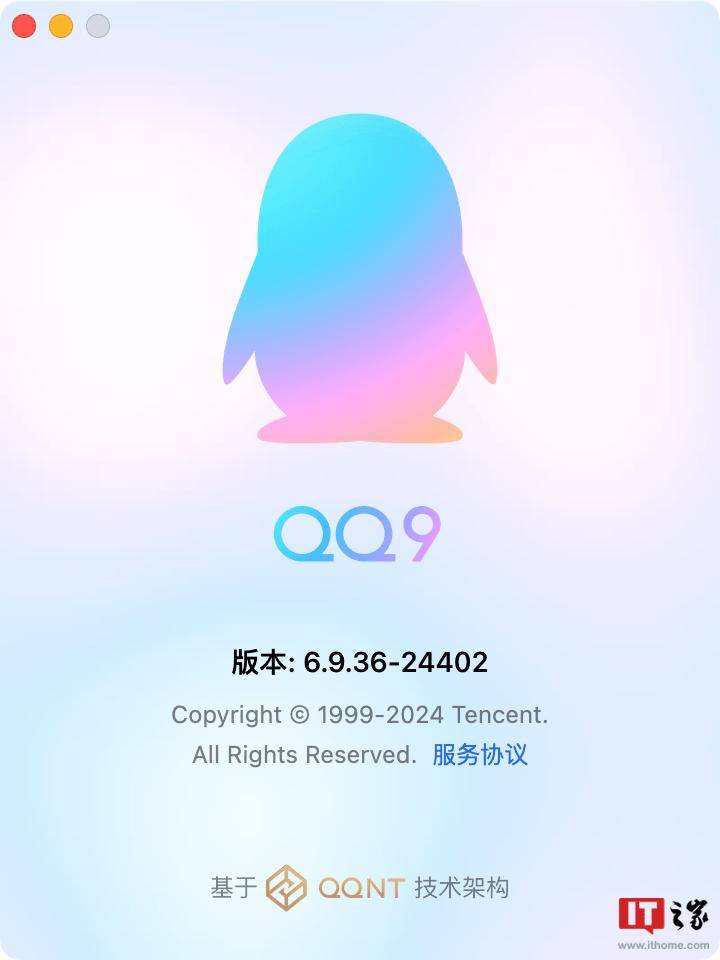This screenshot has width=720, height=960.
Task: Click the QQ penguin mascot logo
Action: point(360,280)
